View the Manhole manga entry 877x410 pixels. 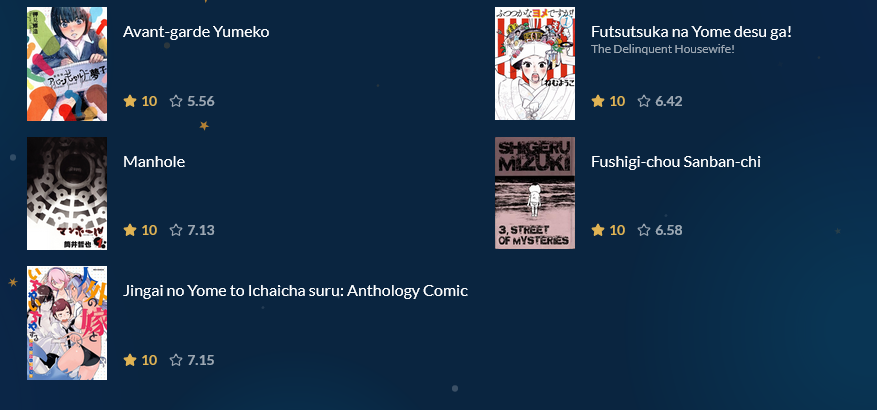click(154, 161)
